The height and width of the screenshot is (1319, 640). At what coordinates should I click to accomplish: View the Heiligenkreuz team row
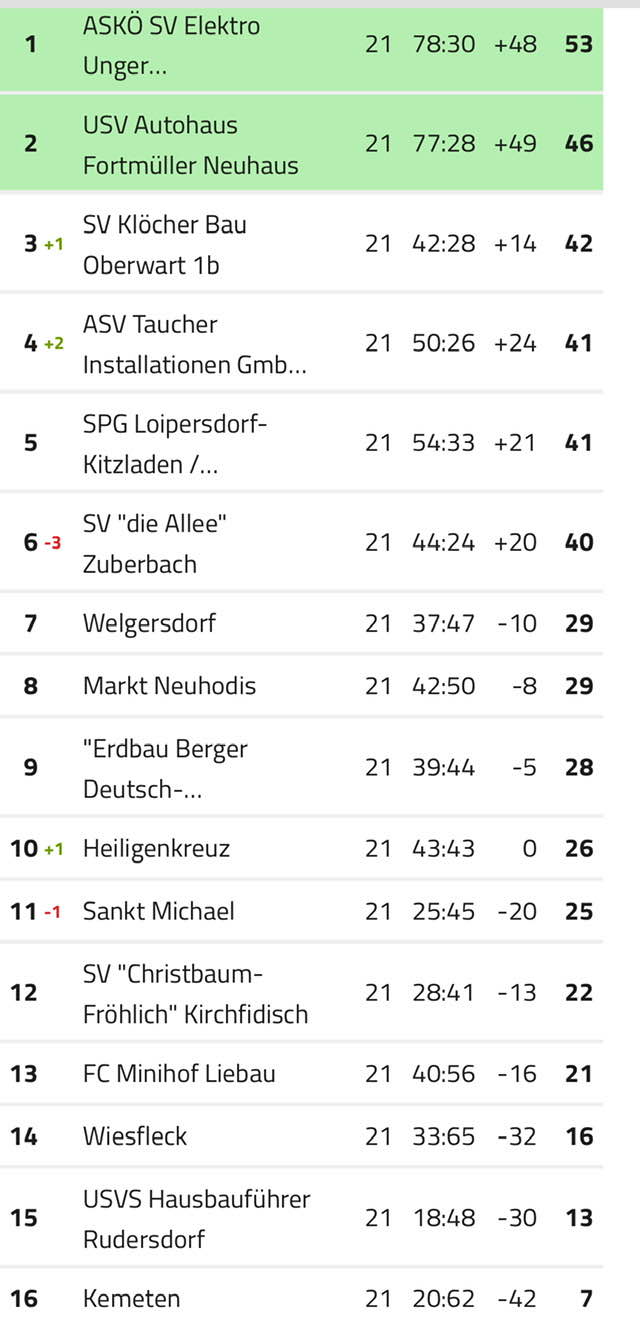pos(156,849)
